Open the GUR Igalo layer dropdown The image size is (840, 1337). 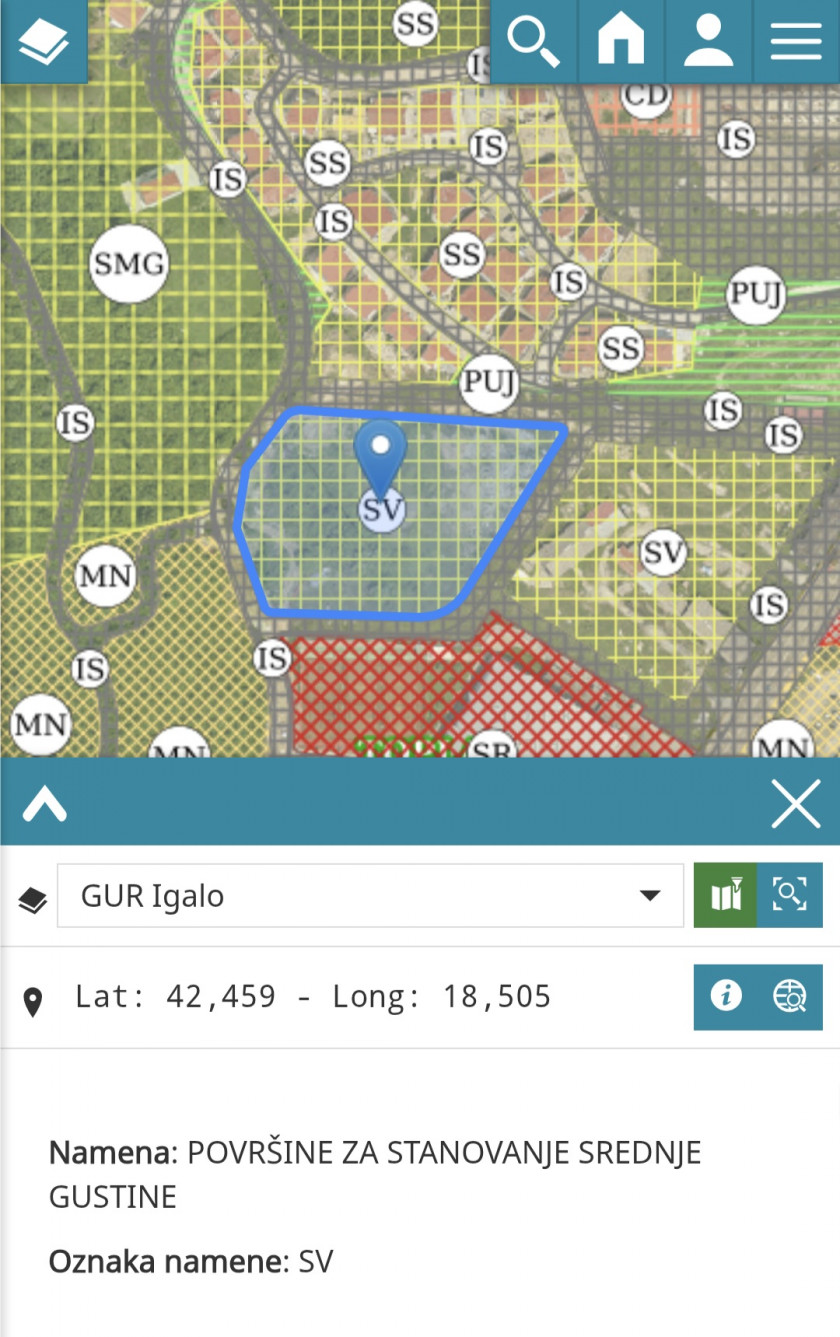coord(370,896)
